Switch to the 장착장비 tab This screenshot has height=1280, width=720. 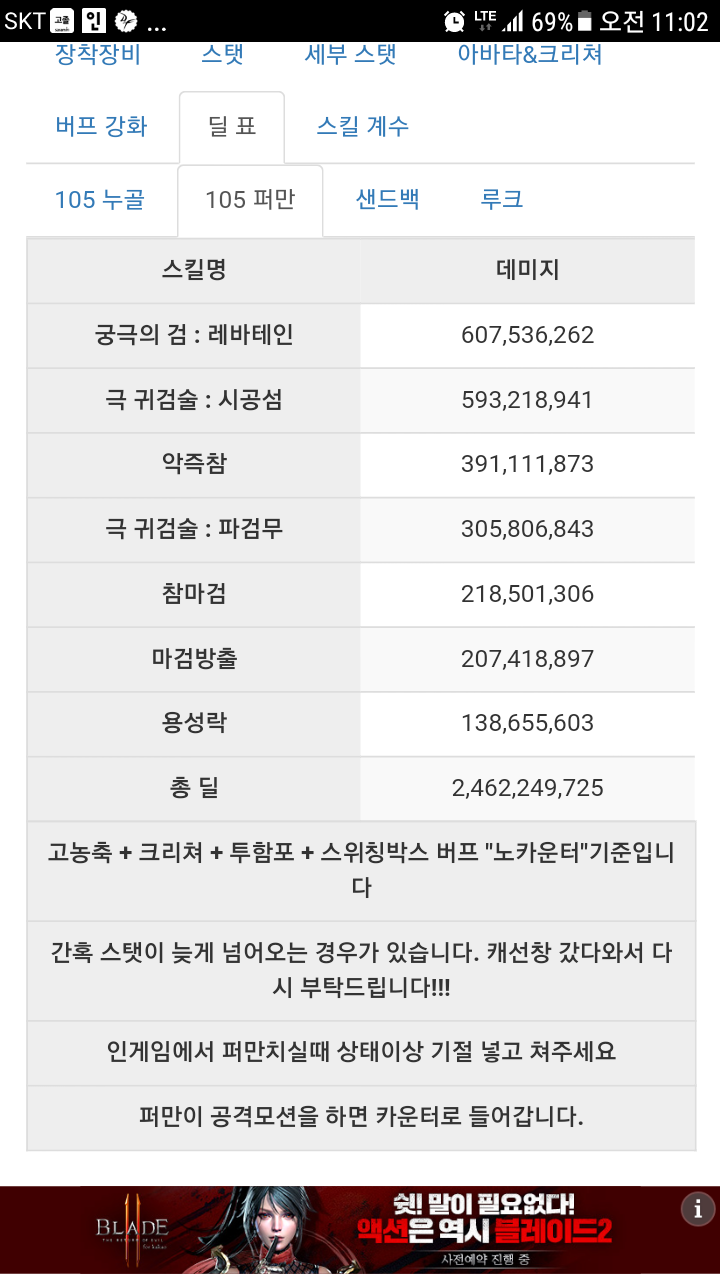tap(98, 54)
